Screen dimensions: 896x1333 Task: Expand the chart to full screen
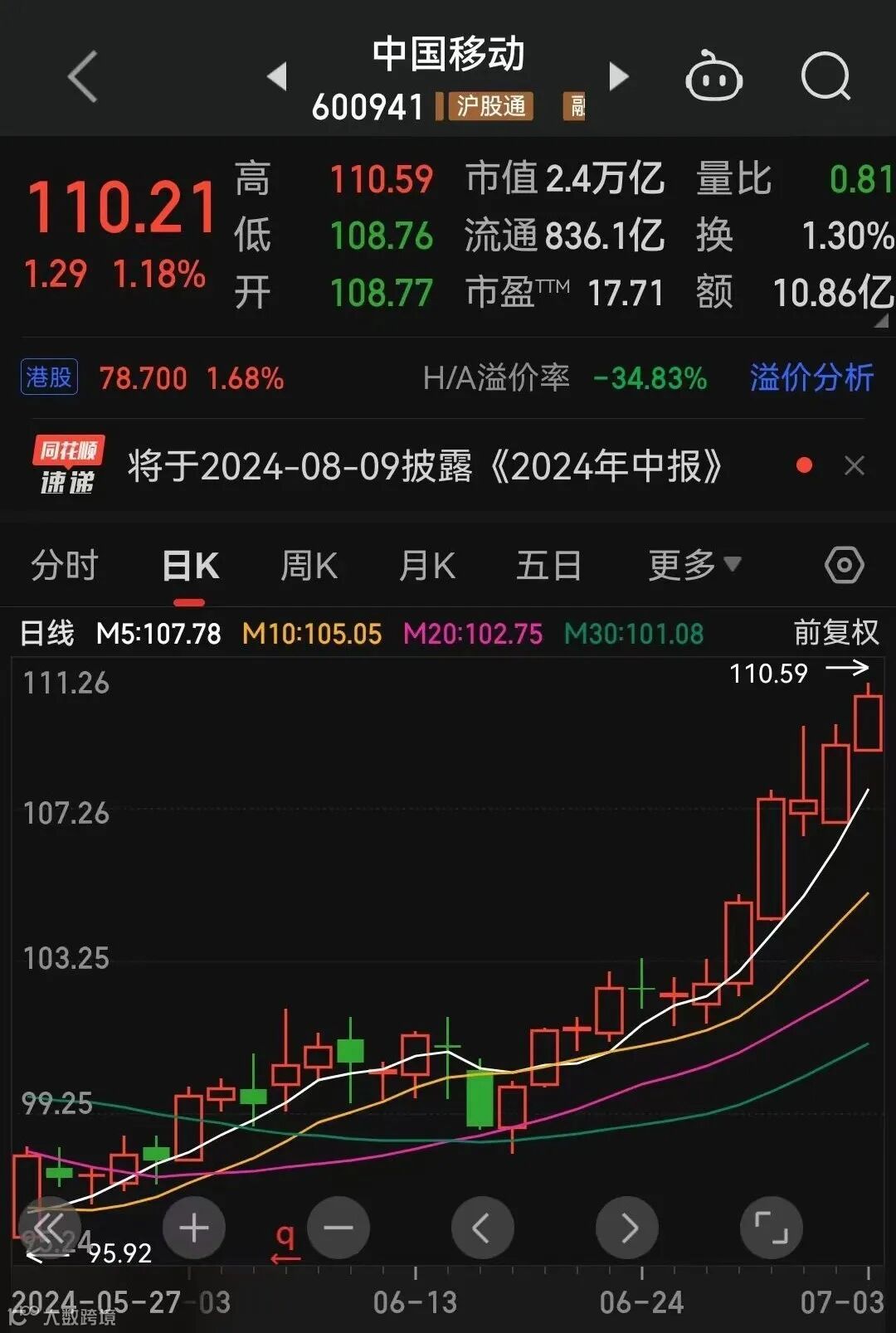(x=772, y=1228)
